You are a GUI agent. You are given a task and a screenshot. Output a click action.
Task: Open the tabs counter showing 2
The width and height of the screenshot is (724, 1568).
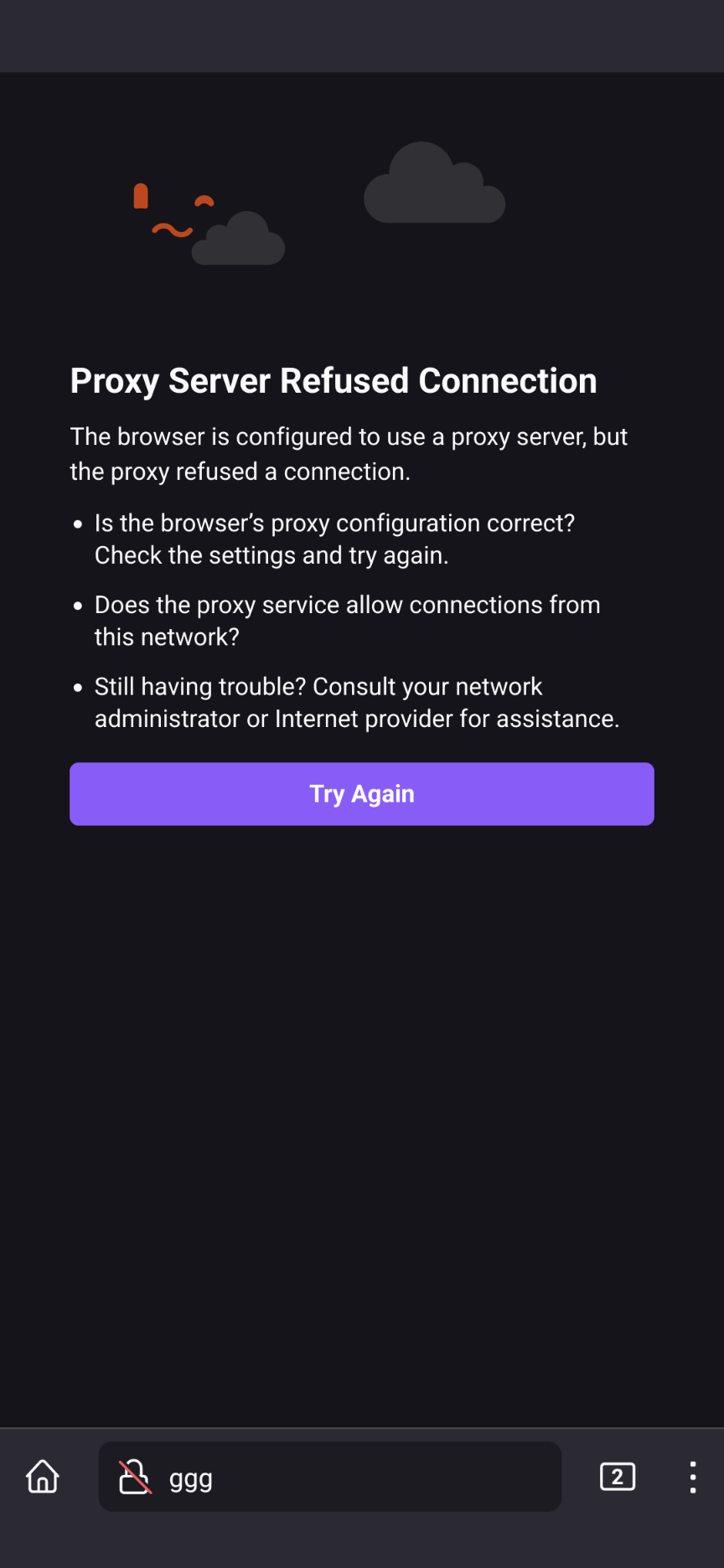(618, 1477)
